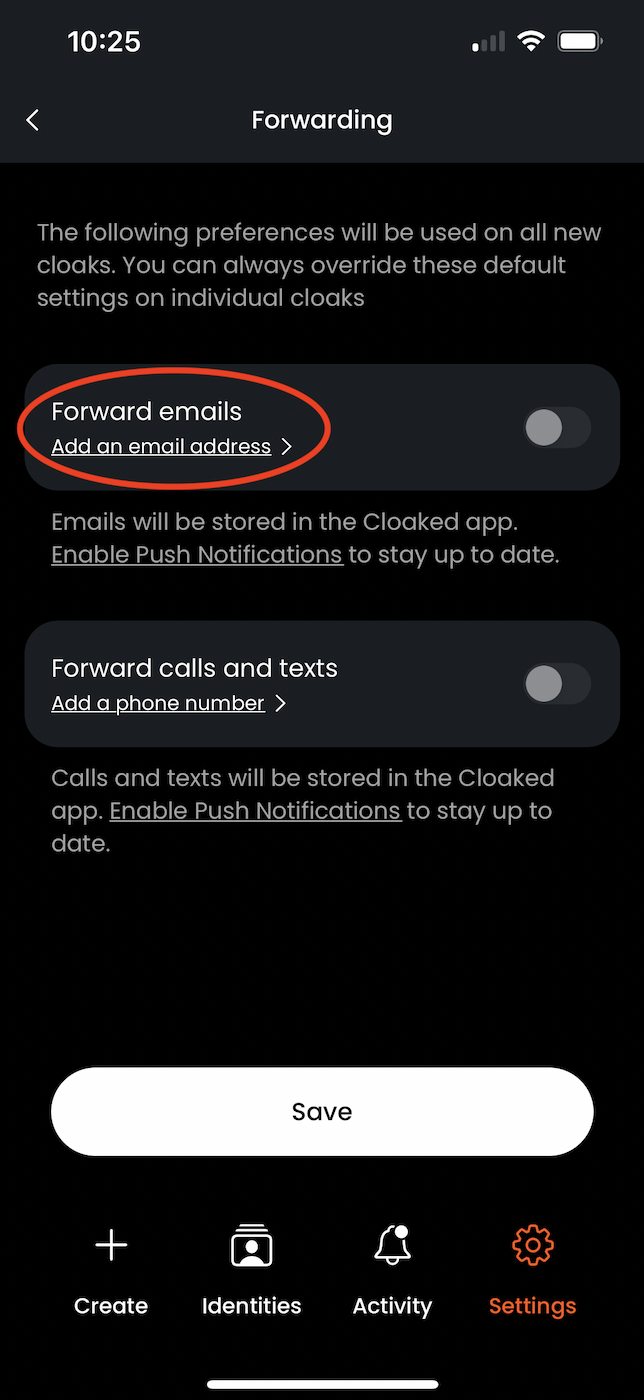Viewport: 644px width, 1400px height.
Task: Turn on Forward calls and texts
Action: click(x=556, y=685)
